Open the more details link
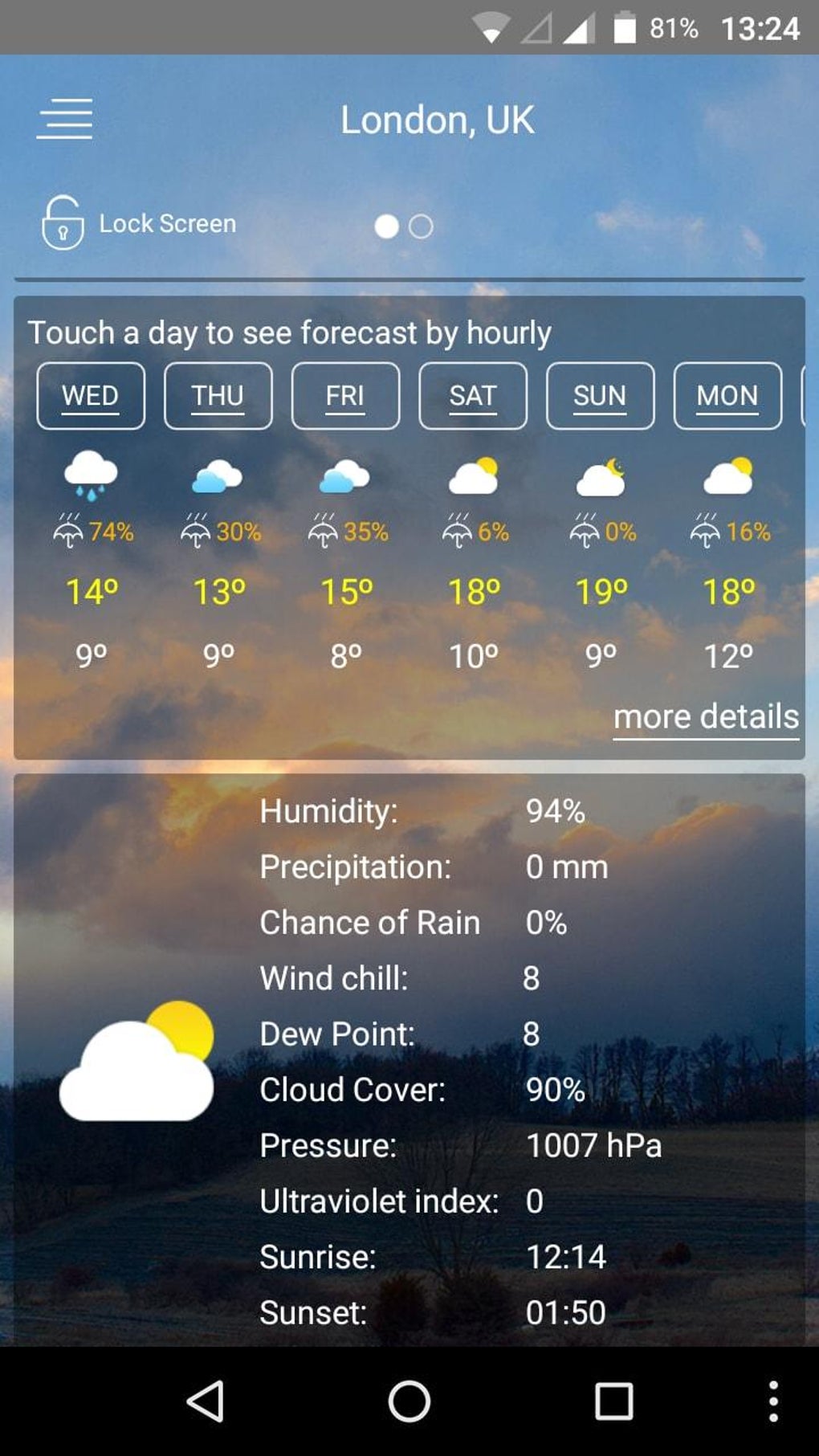Viewport: 819px width, 1456px height. tap(707, 716)
